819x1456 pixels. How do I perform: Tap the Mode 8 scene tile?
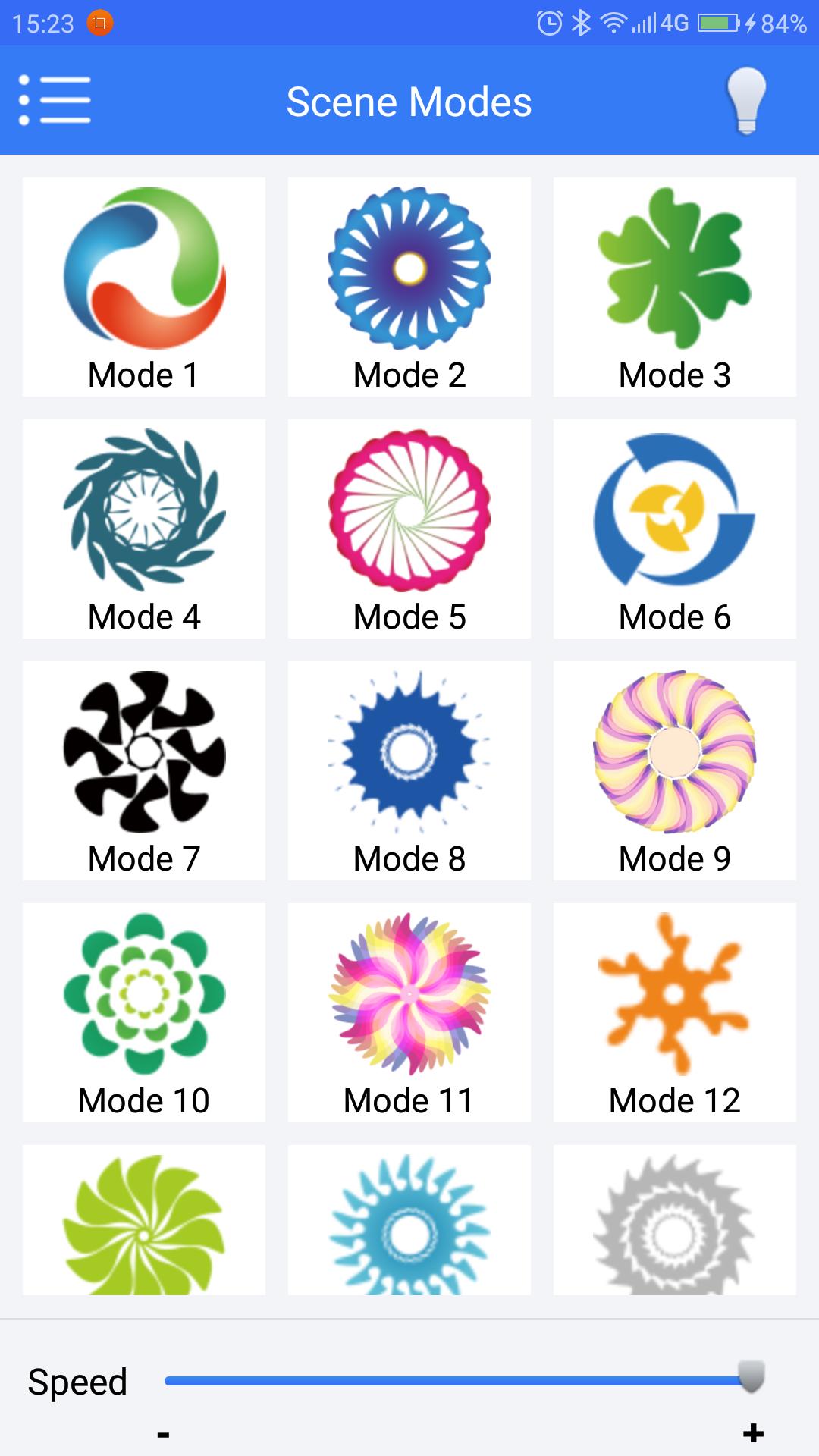click(409, 770)
